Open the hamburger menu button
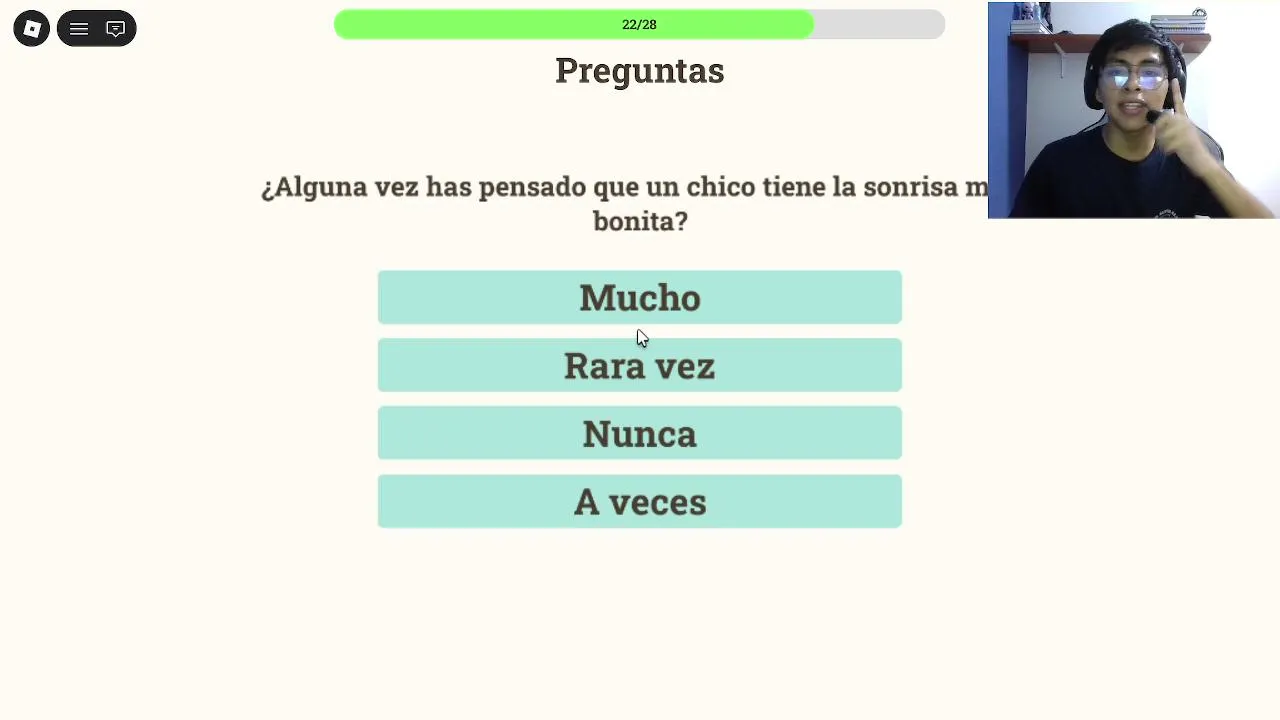 (79, 29)
